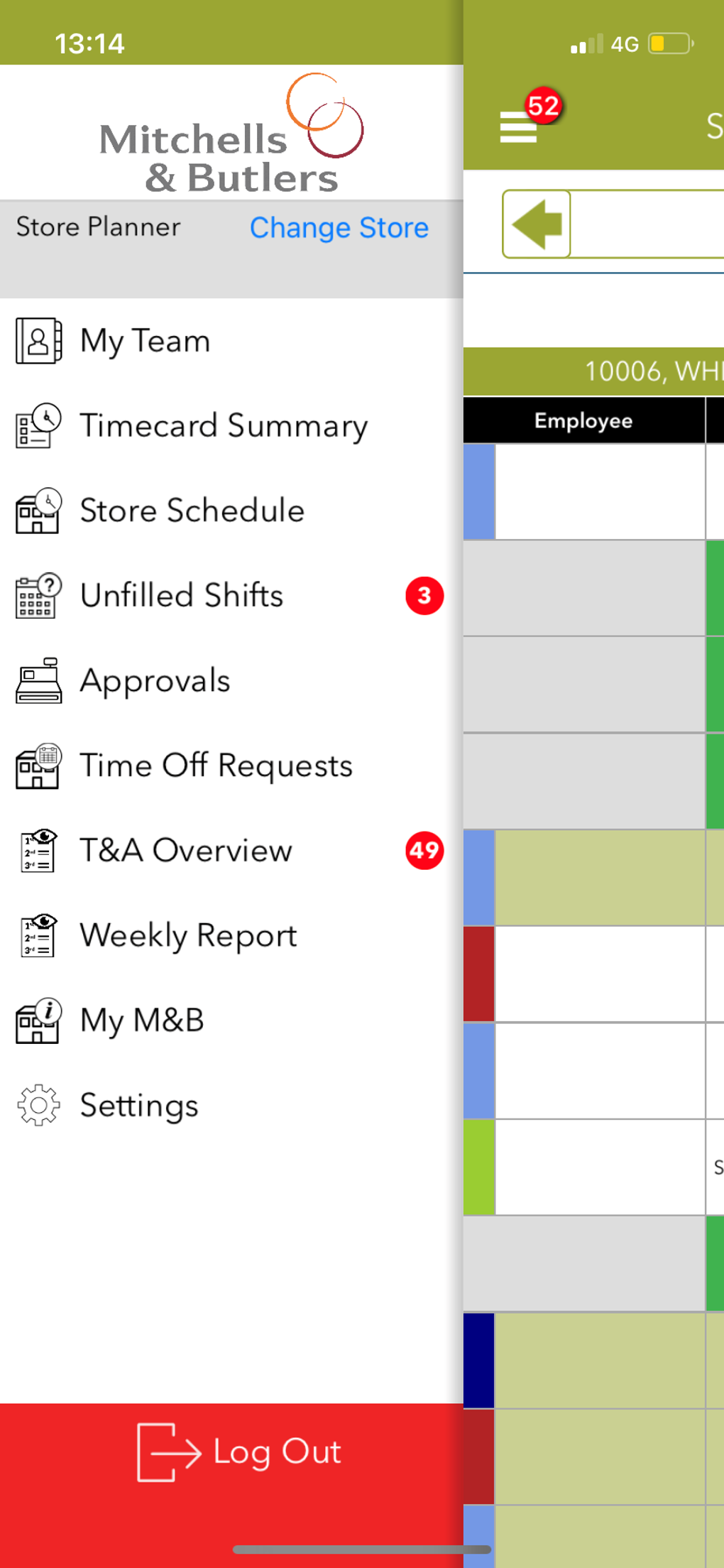
Task: Tap the green back arrow button
Action: pos(537,224)
